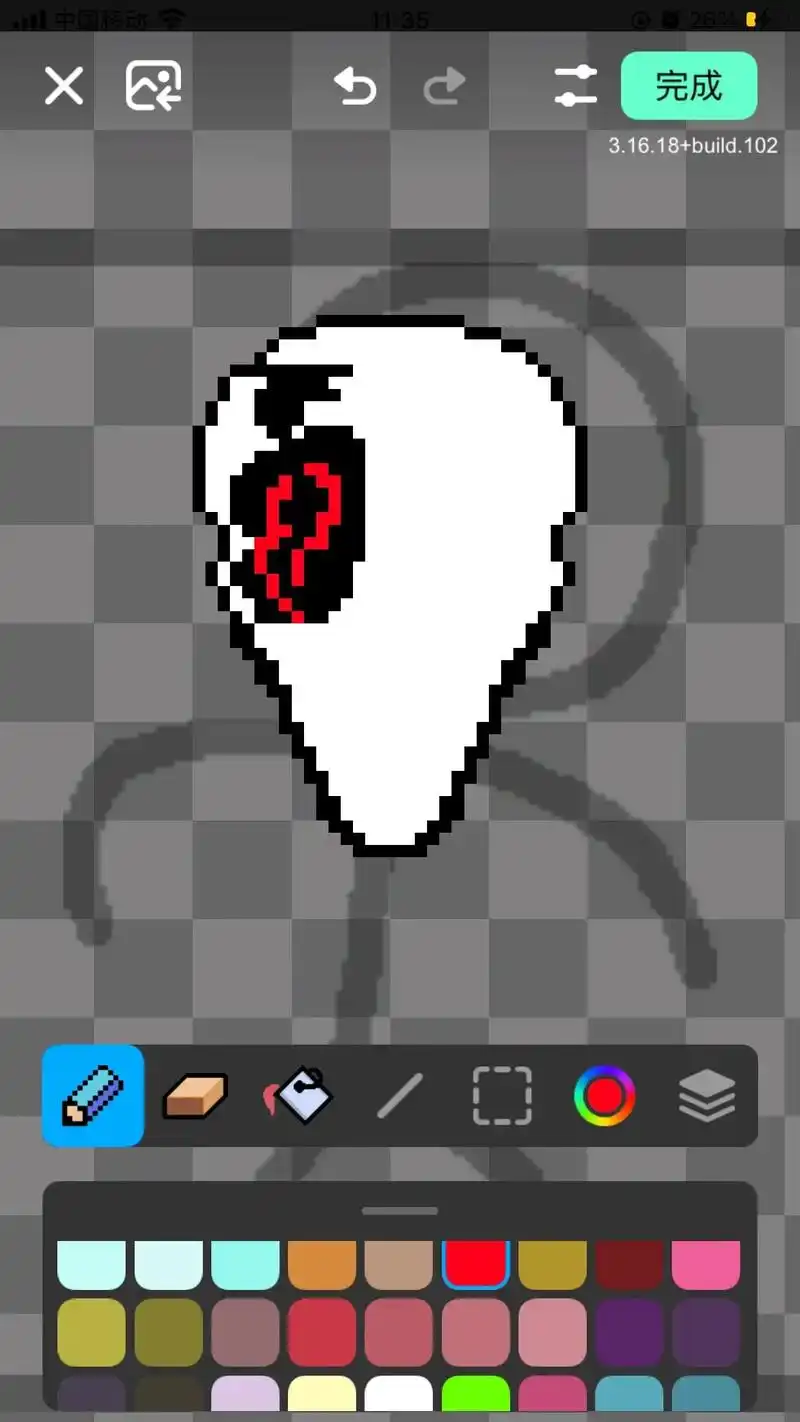Open the color wheel picker
Viewport: 800px width, 1422px height.
pos(604,1096)
